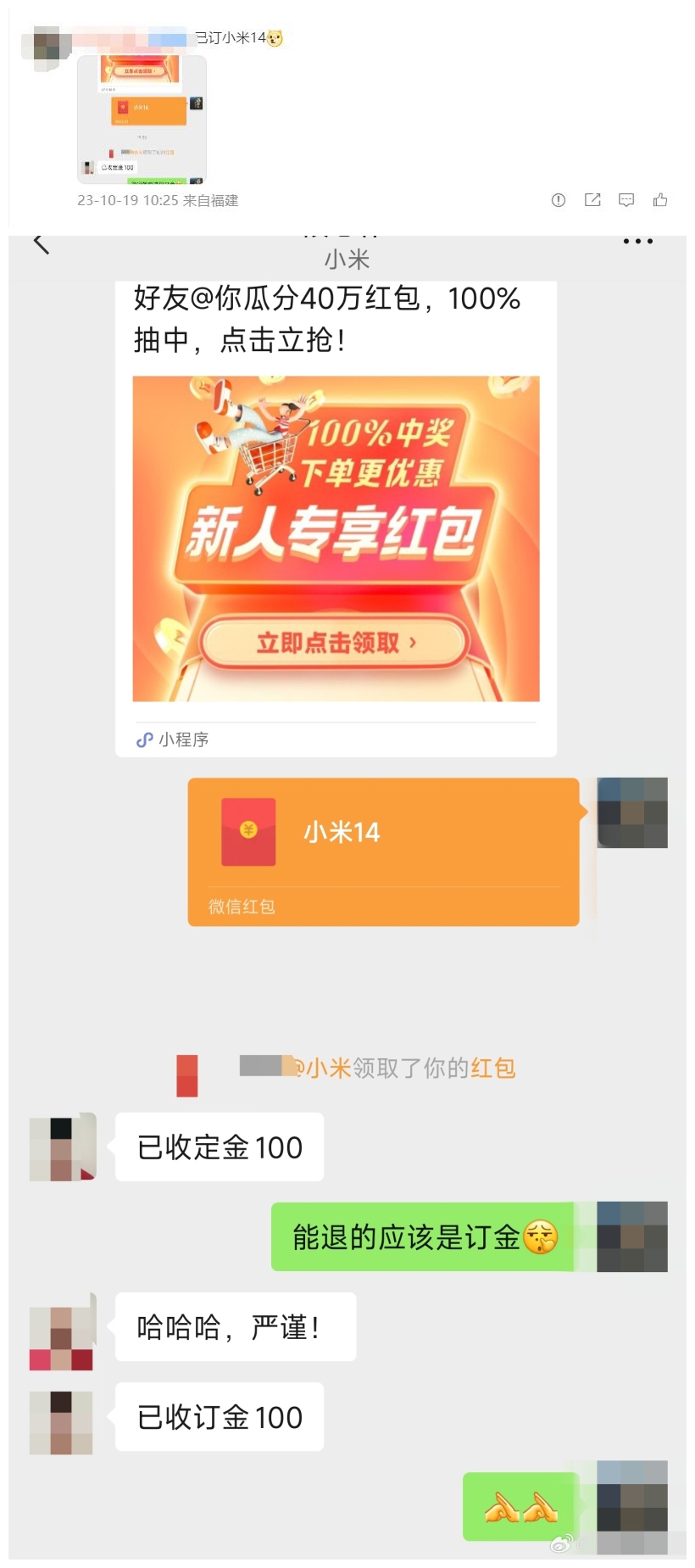
Task: Open the comment's attached image thumbnail
Action: [142, 119]
